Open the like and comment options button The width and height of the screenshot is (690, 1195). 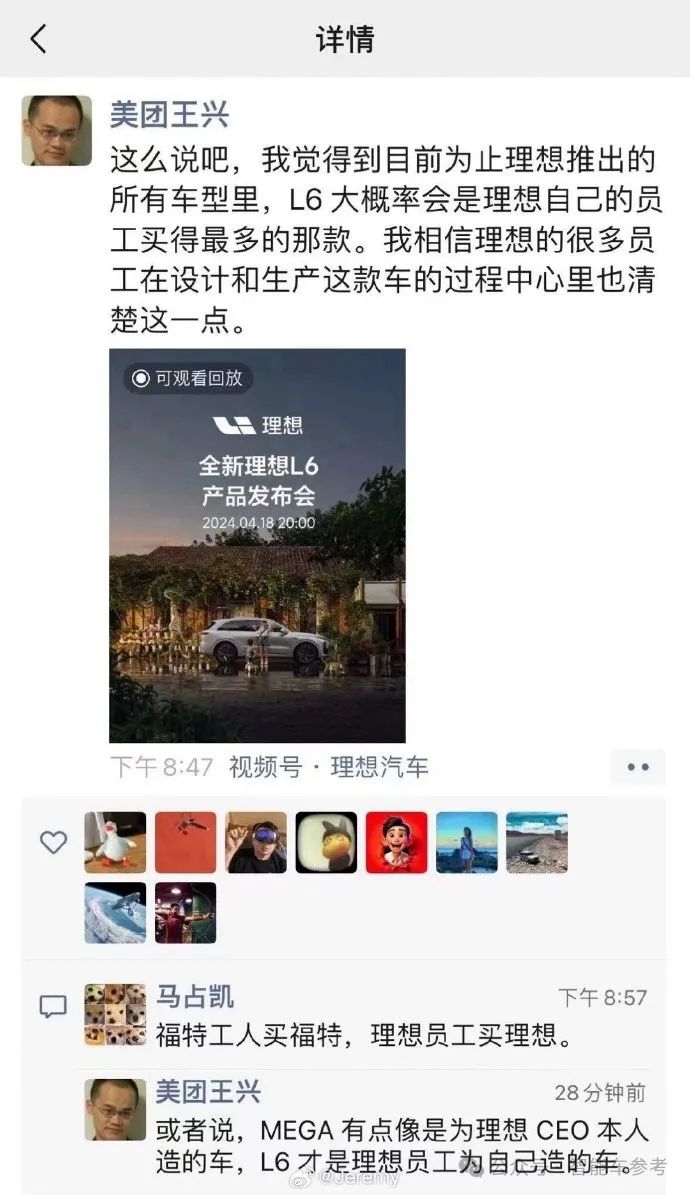point(637,767)
